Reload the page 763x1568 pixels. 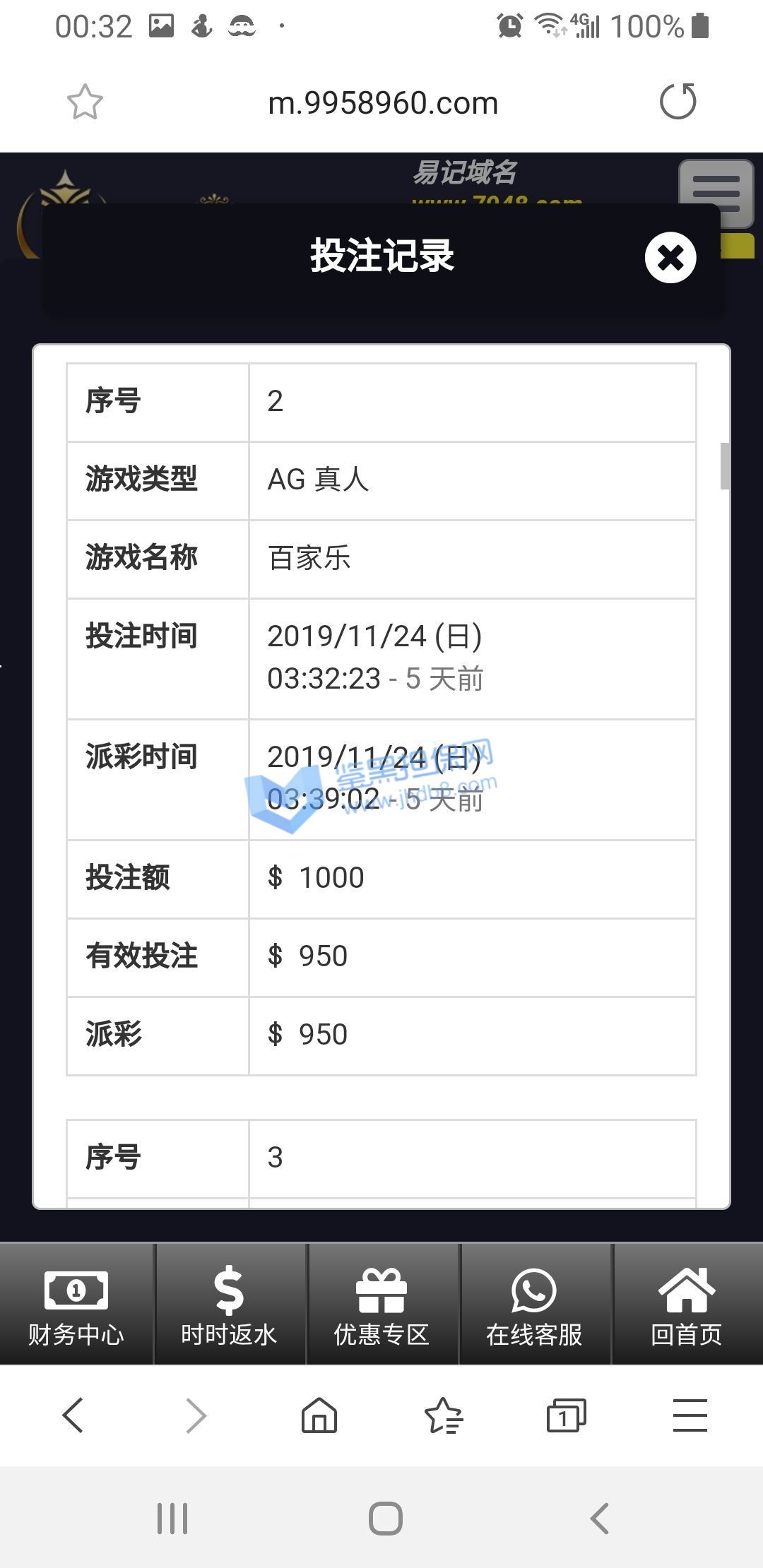click(x=678, y=102)
